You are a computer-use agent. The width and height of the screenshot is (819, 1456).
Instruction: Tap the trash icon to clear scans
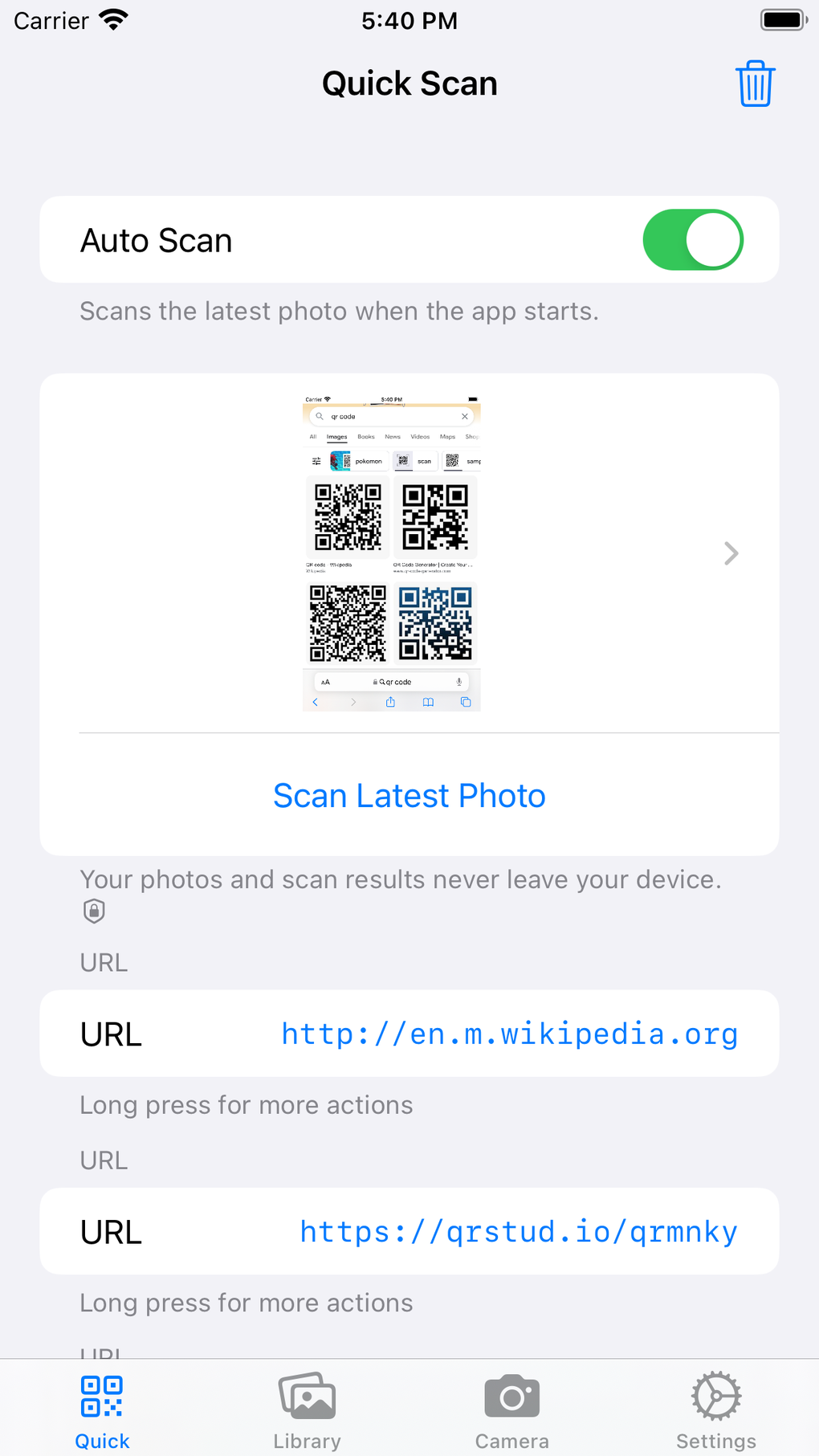755,83
